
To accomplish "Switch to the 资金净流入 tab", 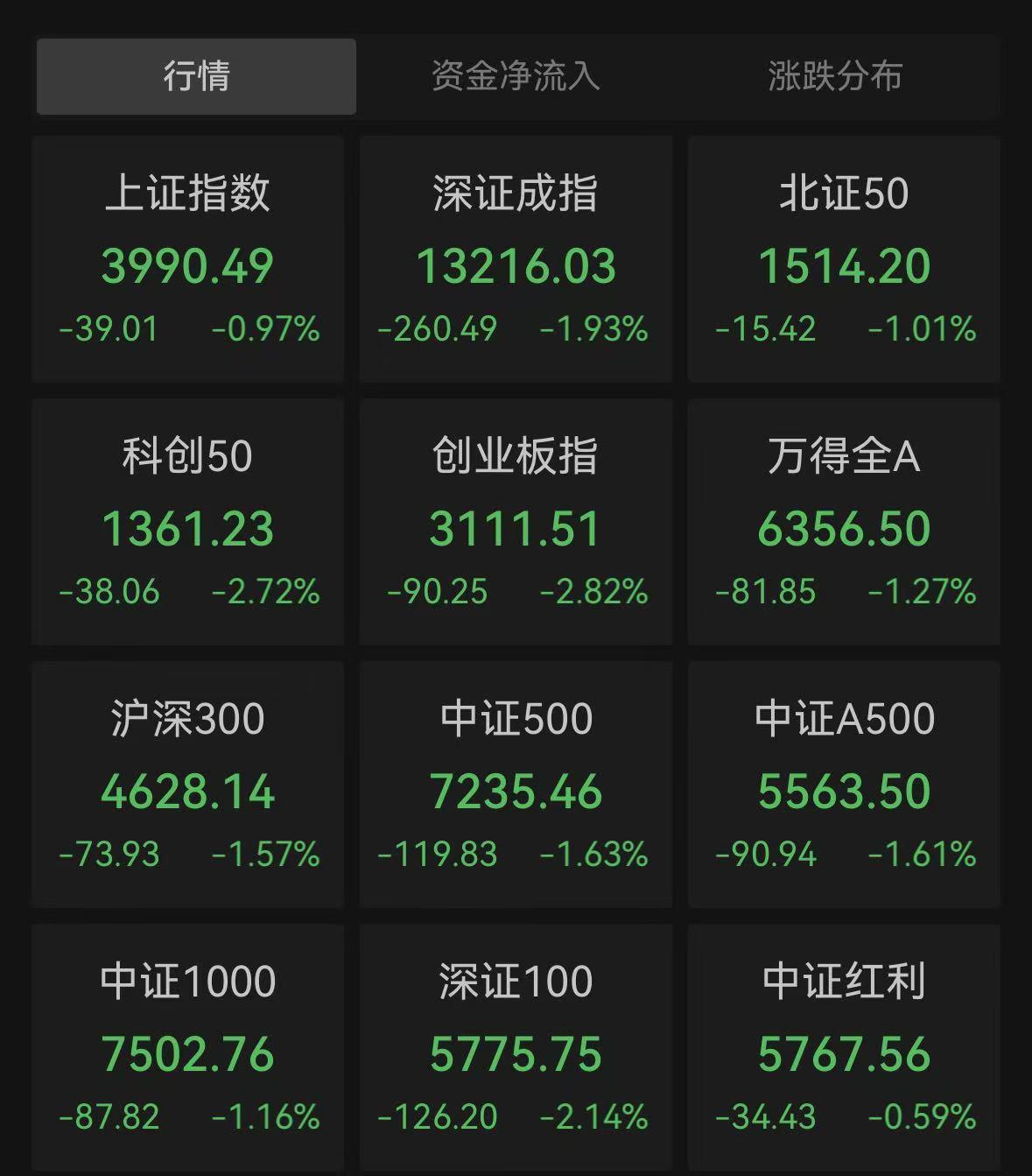I will [x=516, y=76].
